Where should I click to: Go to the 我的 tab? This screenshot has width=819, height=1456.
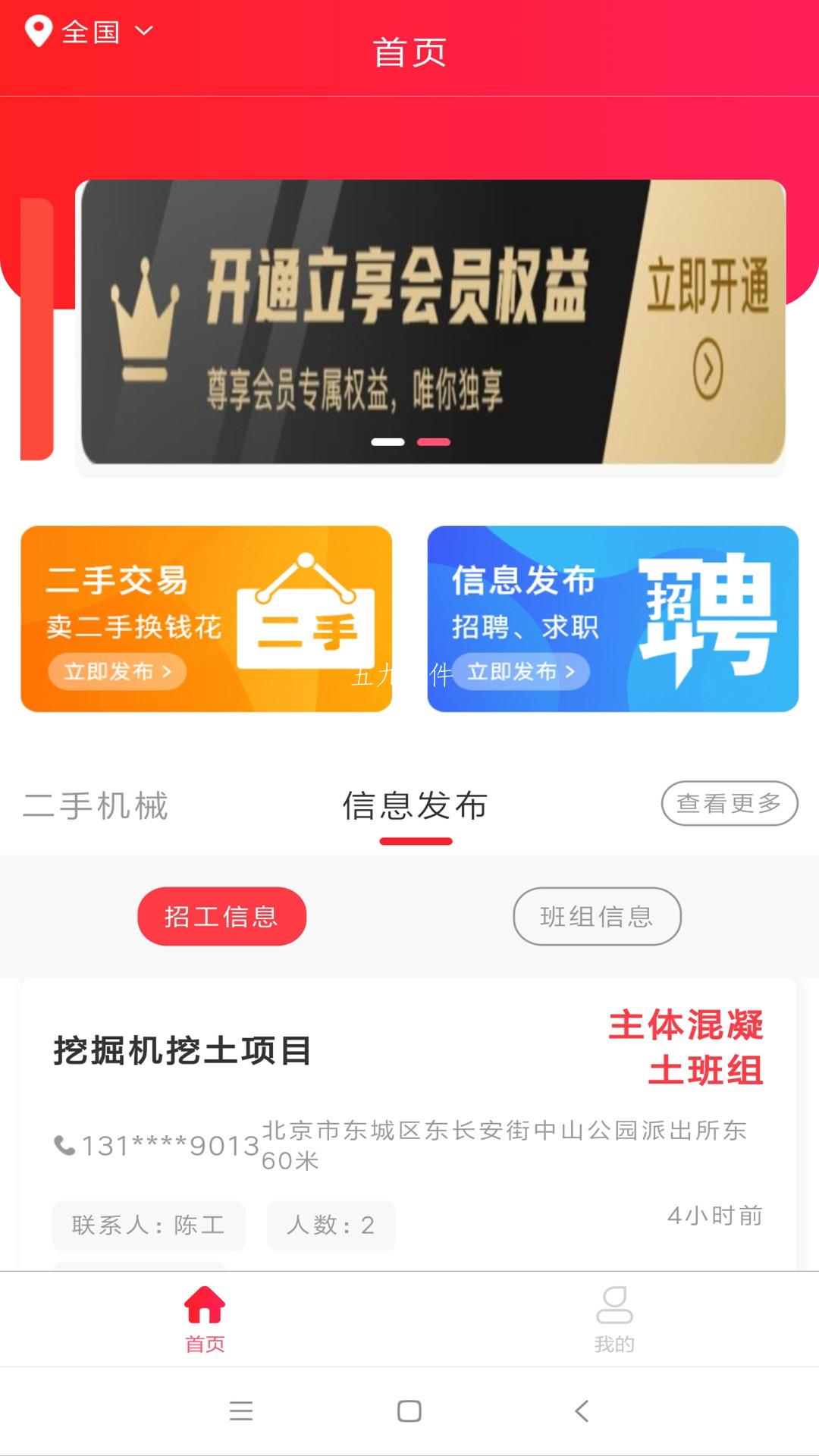coord(614,1319)
